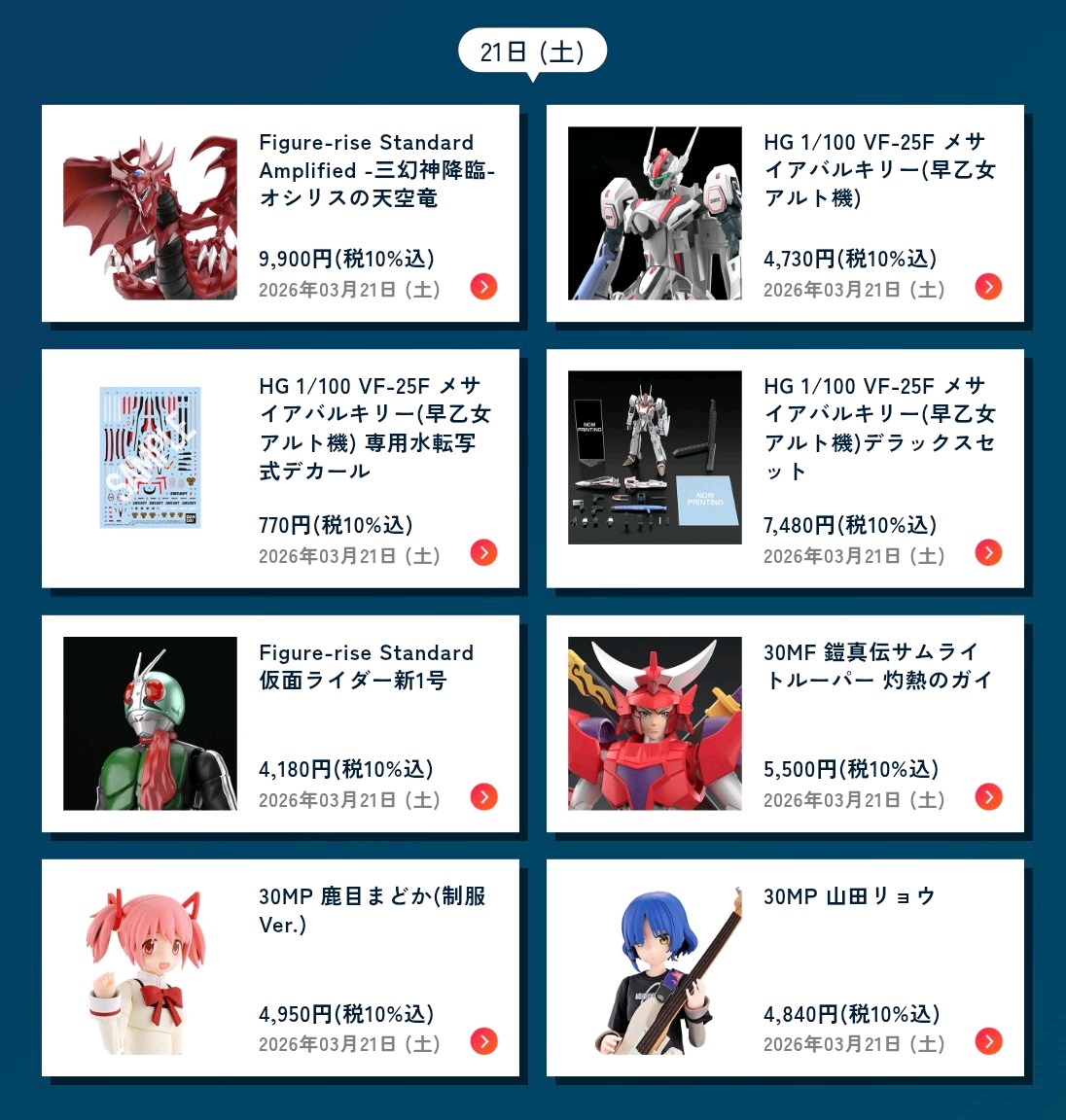Screen dimensions: 1066x1120
Task: View the HG 1/100 VF-25F Messiah Valkyrie 4,730円 card
Action: pos(785,214)
